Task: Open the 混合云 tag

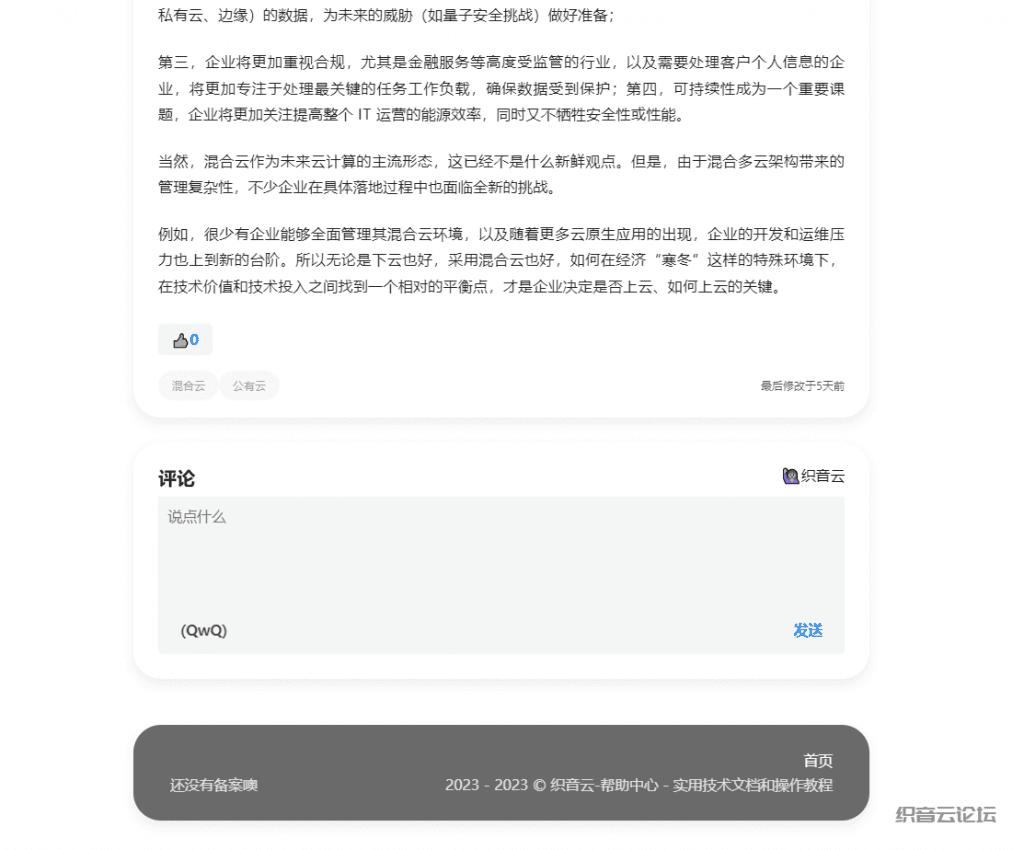Action: point(188,386)
